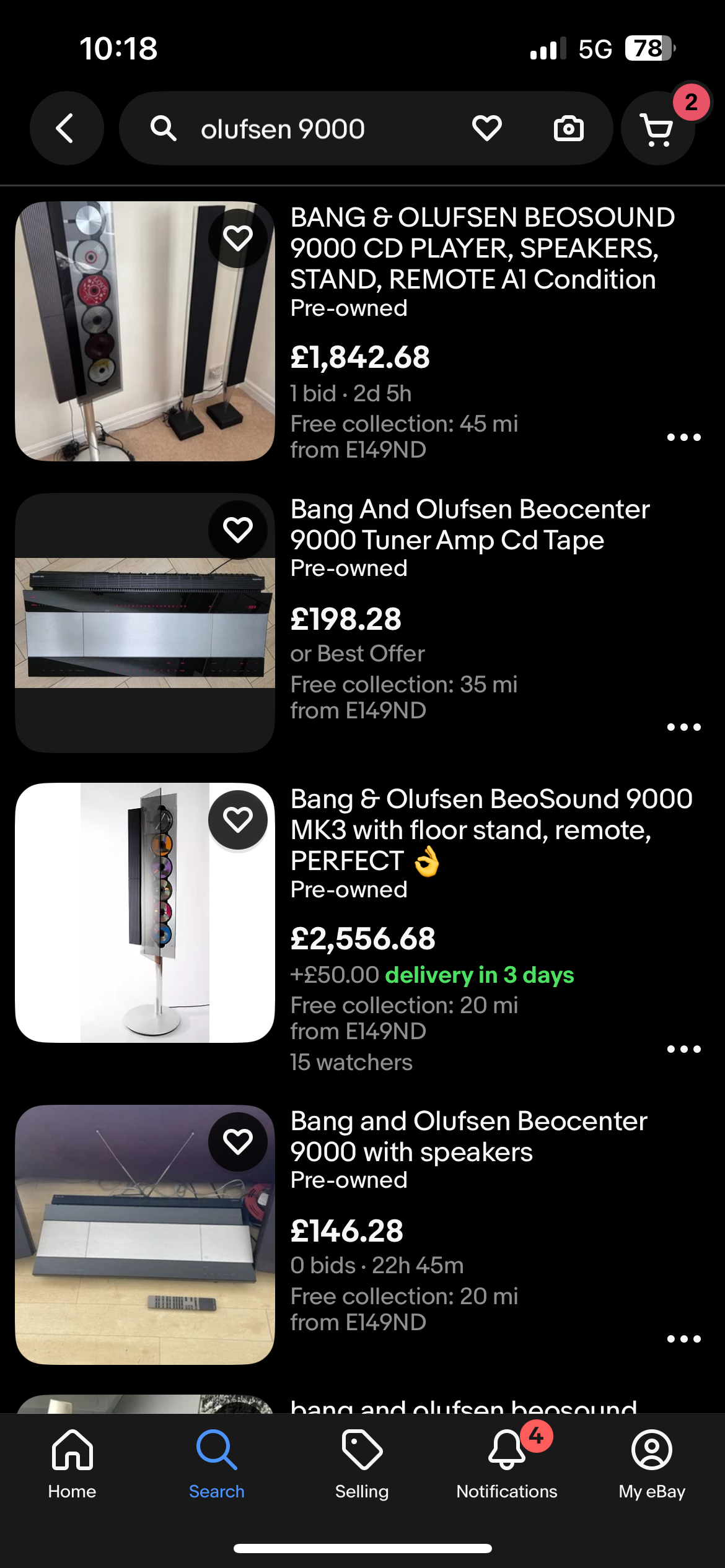Save this search with the heart in the search bar

pyautogui.click(x=486, y=128)
